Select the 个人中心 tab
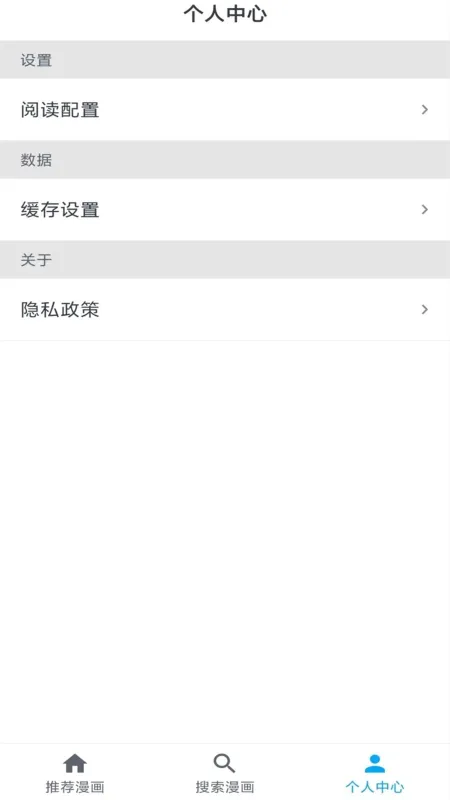This screenshot has height=800, width=450. (x=375, y=772)
